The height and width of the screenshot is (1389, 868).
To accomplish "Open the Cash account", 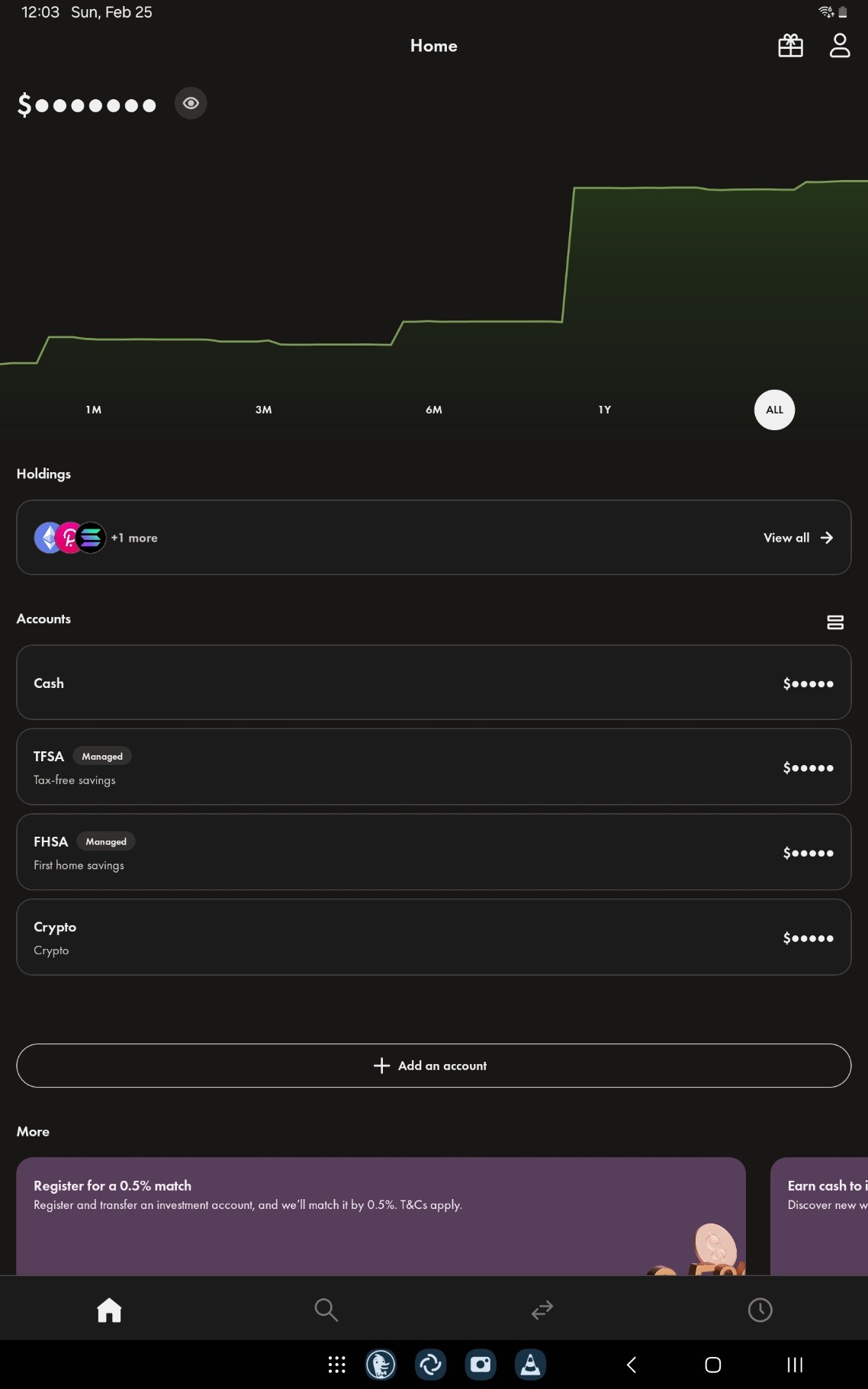I will point(433,683).
